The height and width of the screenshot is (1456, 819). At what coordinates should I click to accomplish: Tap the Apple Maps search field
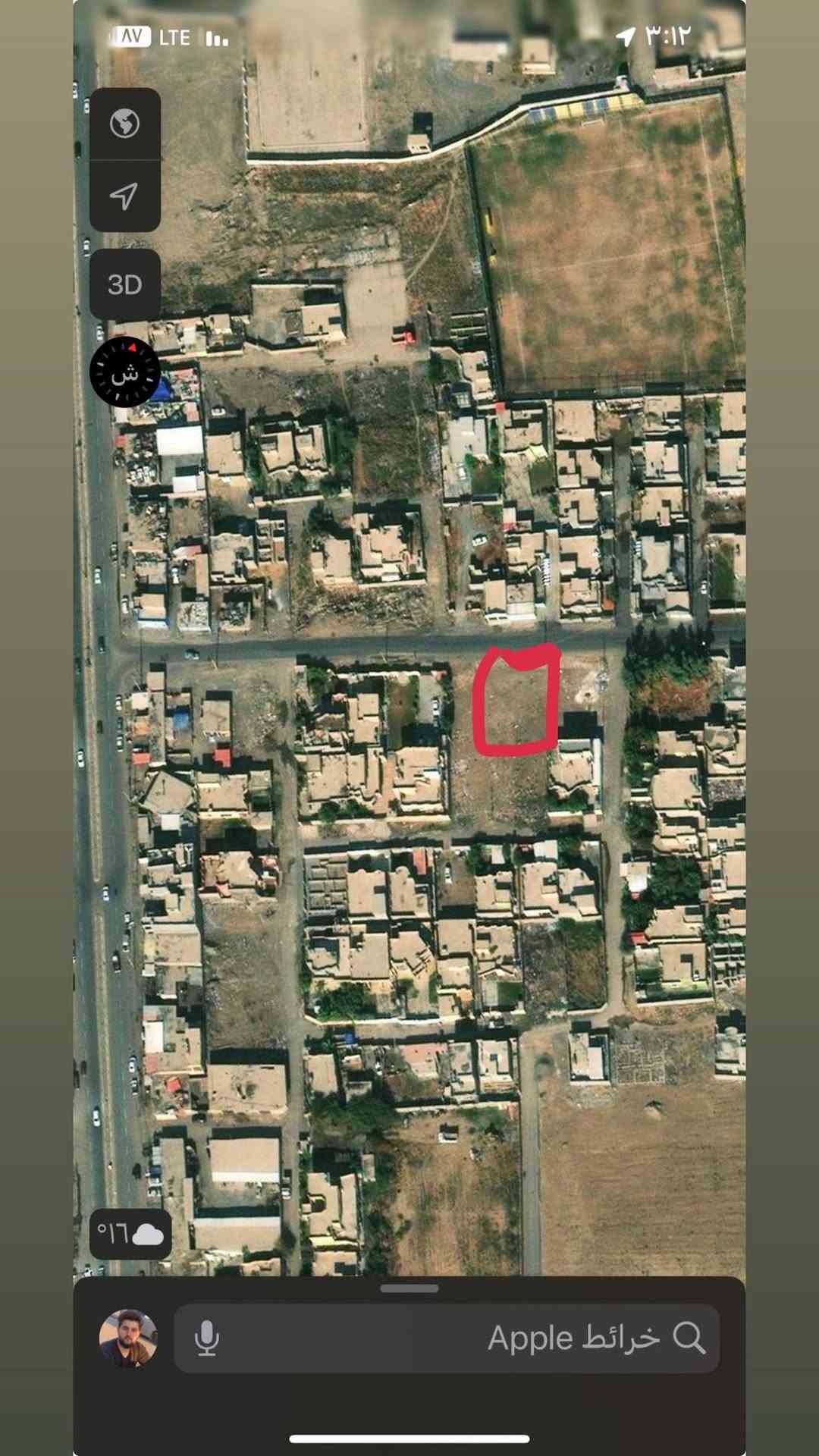tap(485, 1338)
